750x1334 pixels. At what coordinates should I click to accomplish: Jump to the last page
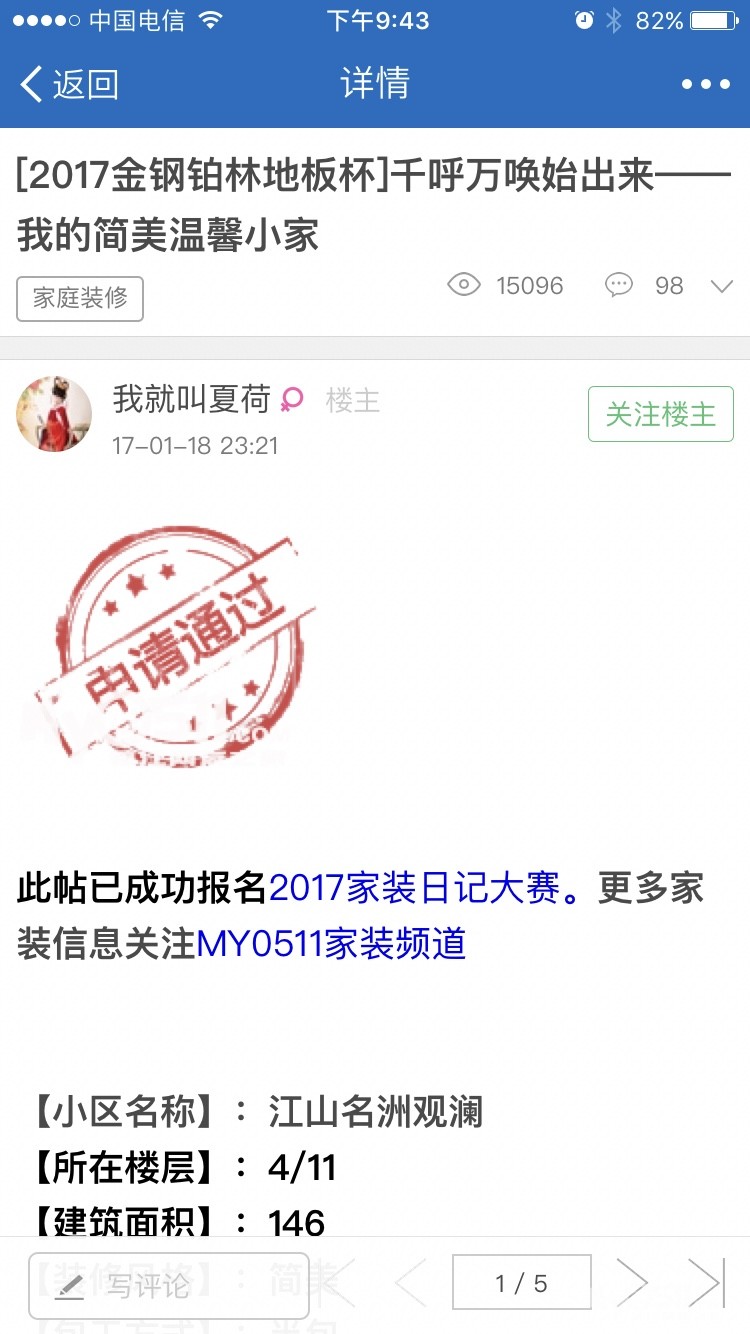[x=707, y=1283]
